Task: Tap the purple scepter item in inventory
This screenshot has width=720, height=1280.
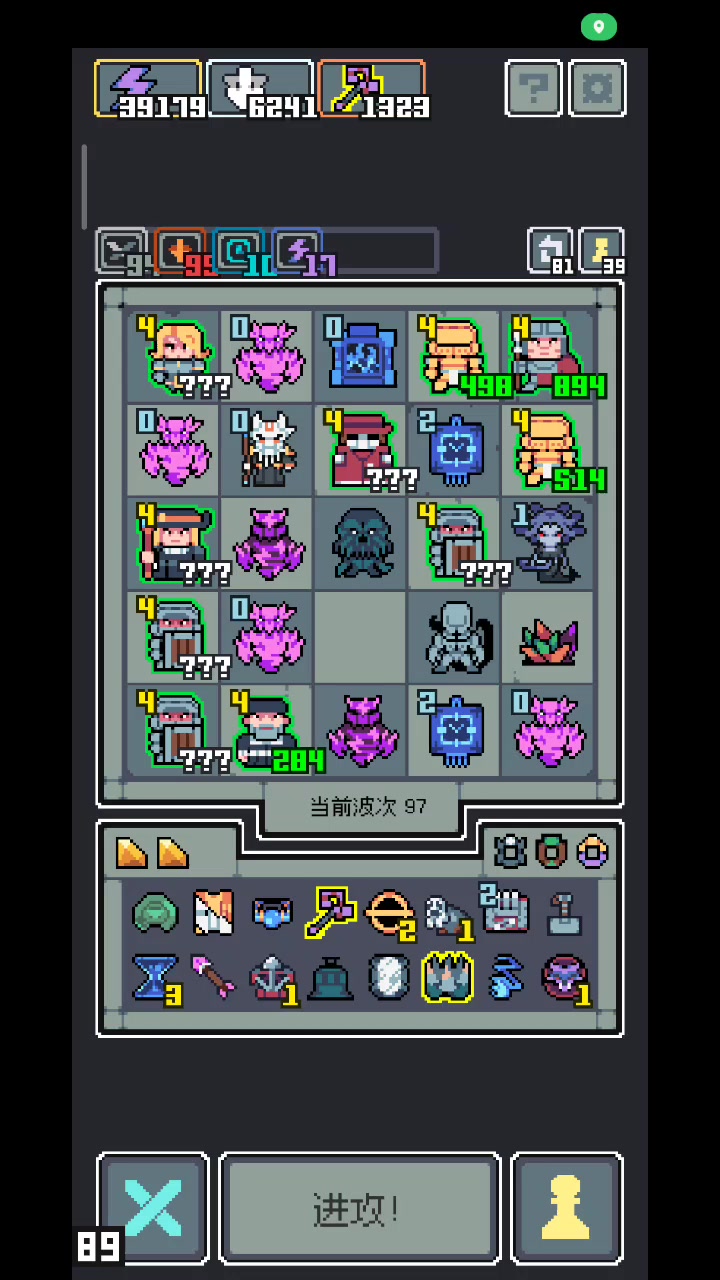Action: click(x=331, y=912)
